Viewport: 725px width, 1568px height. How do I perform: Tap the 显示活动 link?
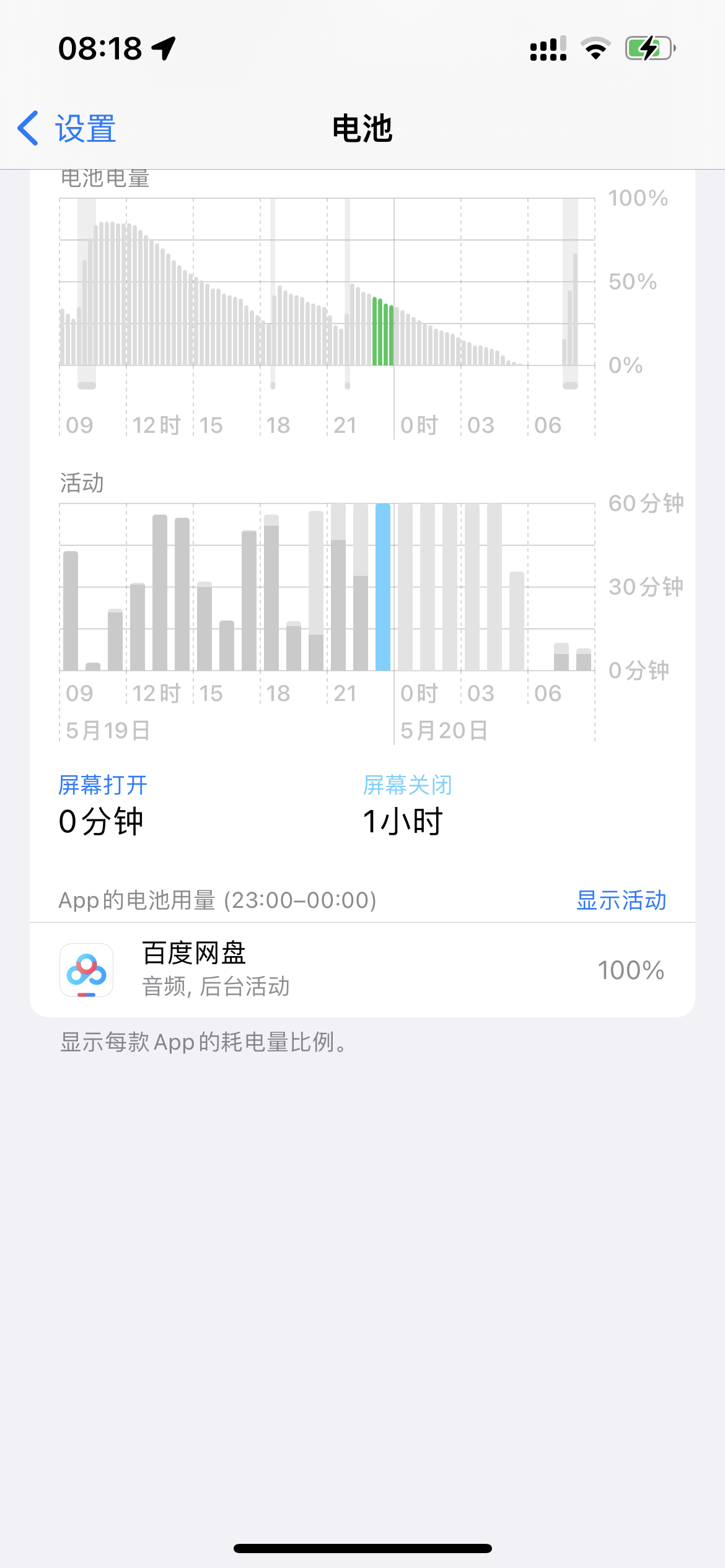click(x=621, y=900)
